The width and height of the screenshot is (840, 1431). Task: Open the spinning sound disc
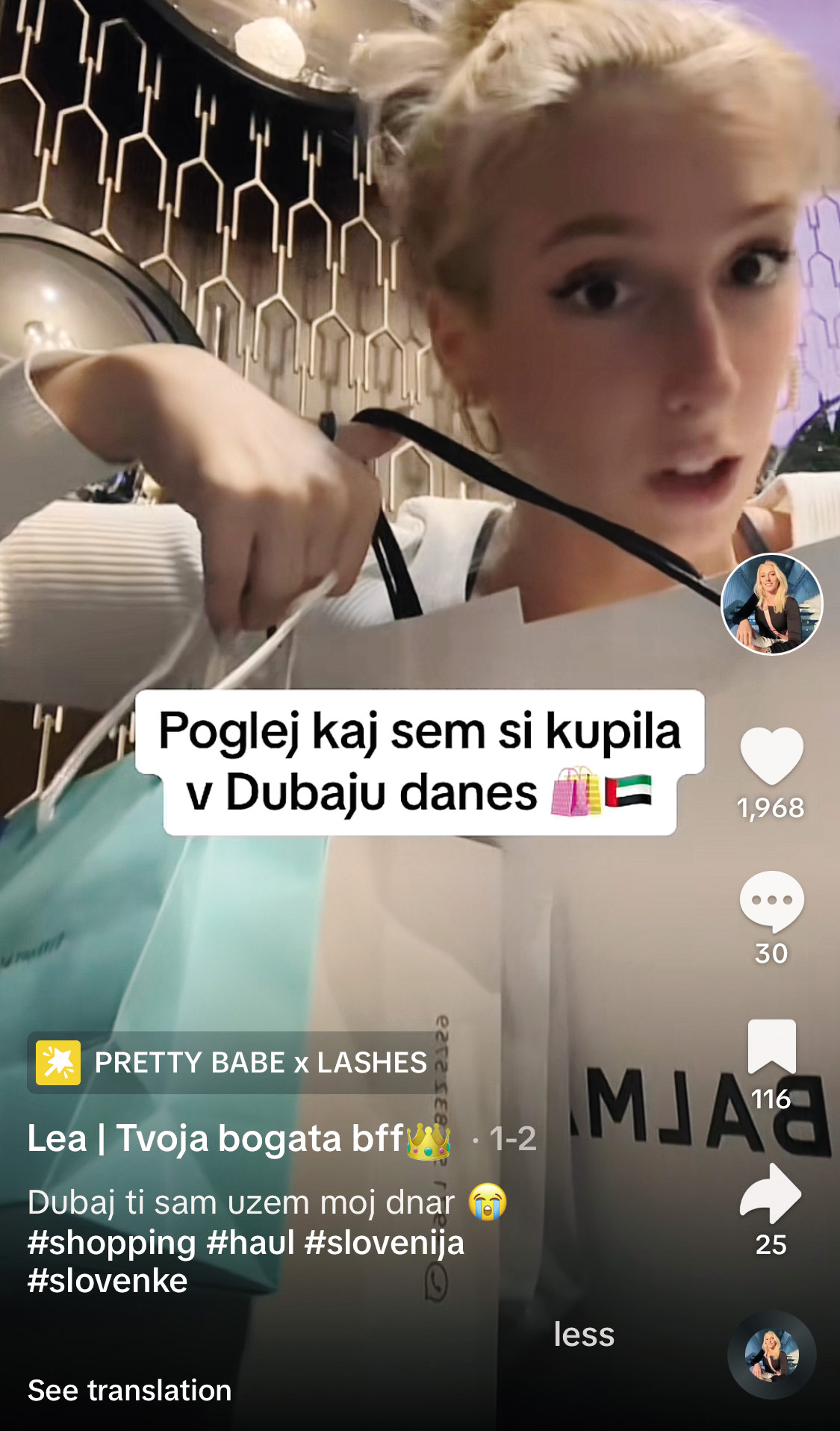(x=771, y=1355)
